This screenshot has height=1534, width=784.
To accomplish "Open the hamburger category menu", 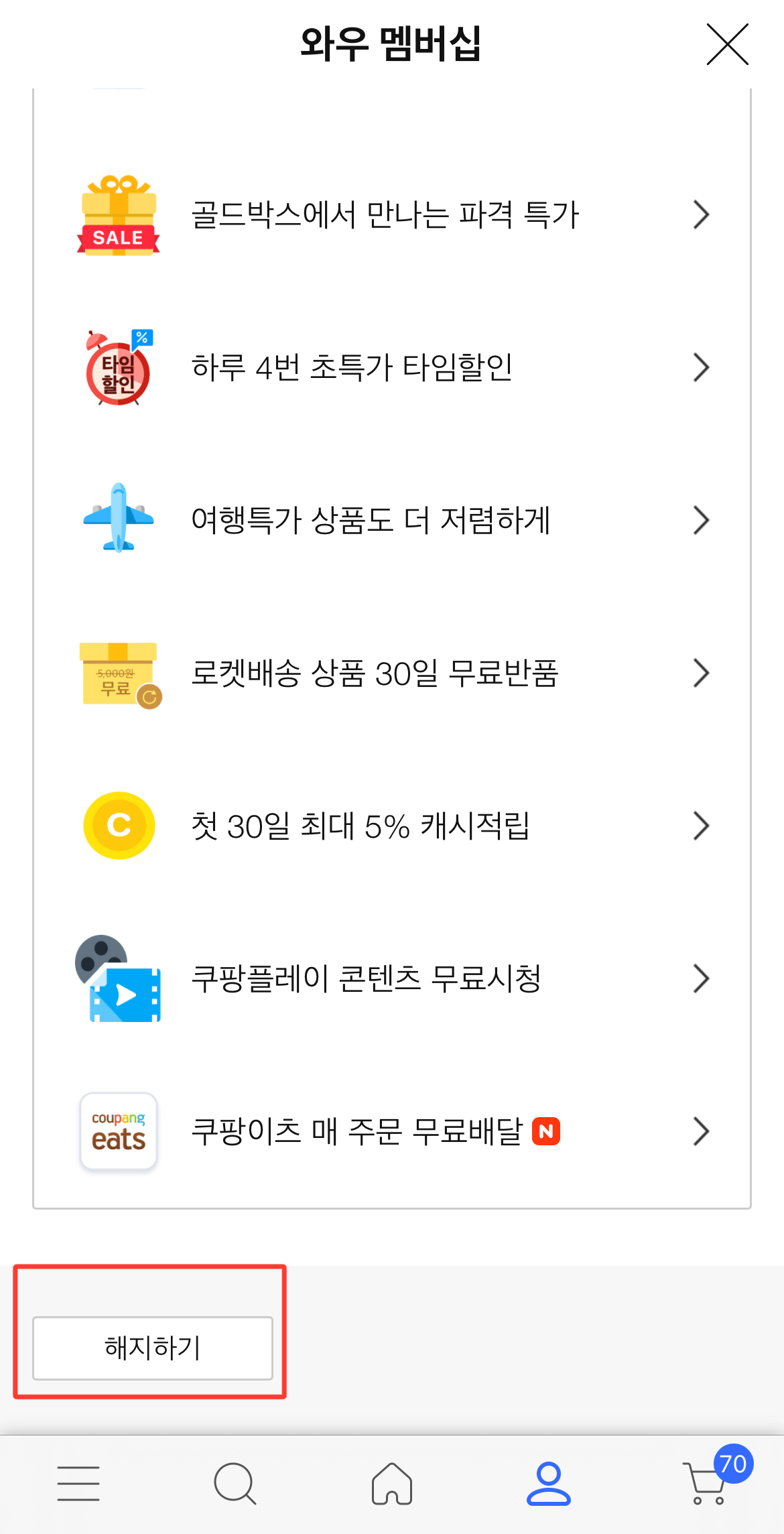I will (78, 1483).
